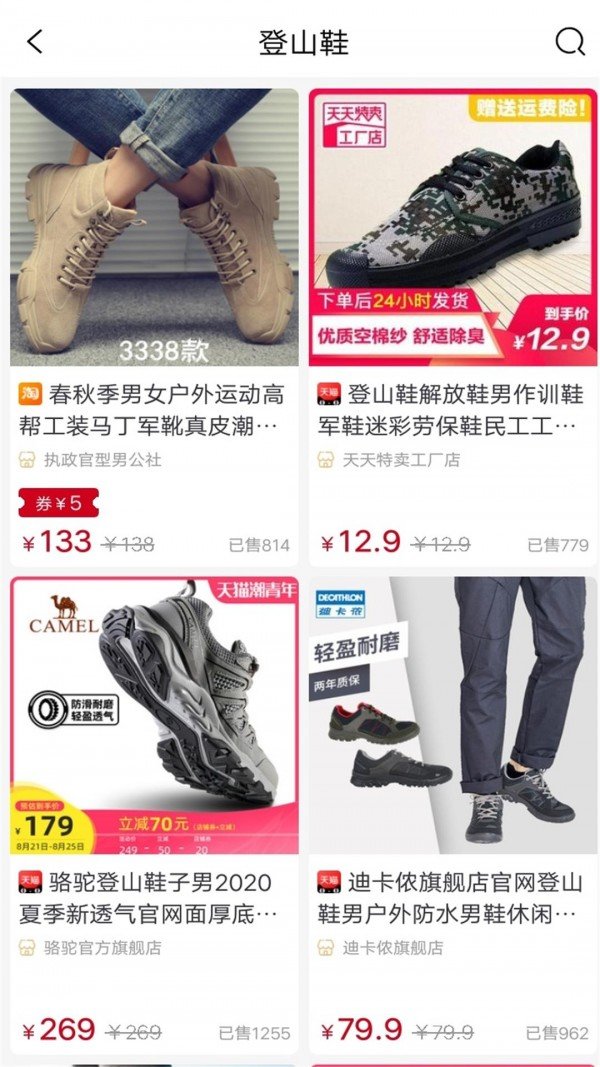Image resolution: width=600 pixels, height=1067 pixels.
Task: Go back using the back arrow
Action: [35, 42]
